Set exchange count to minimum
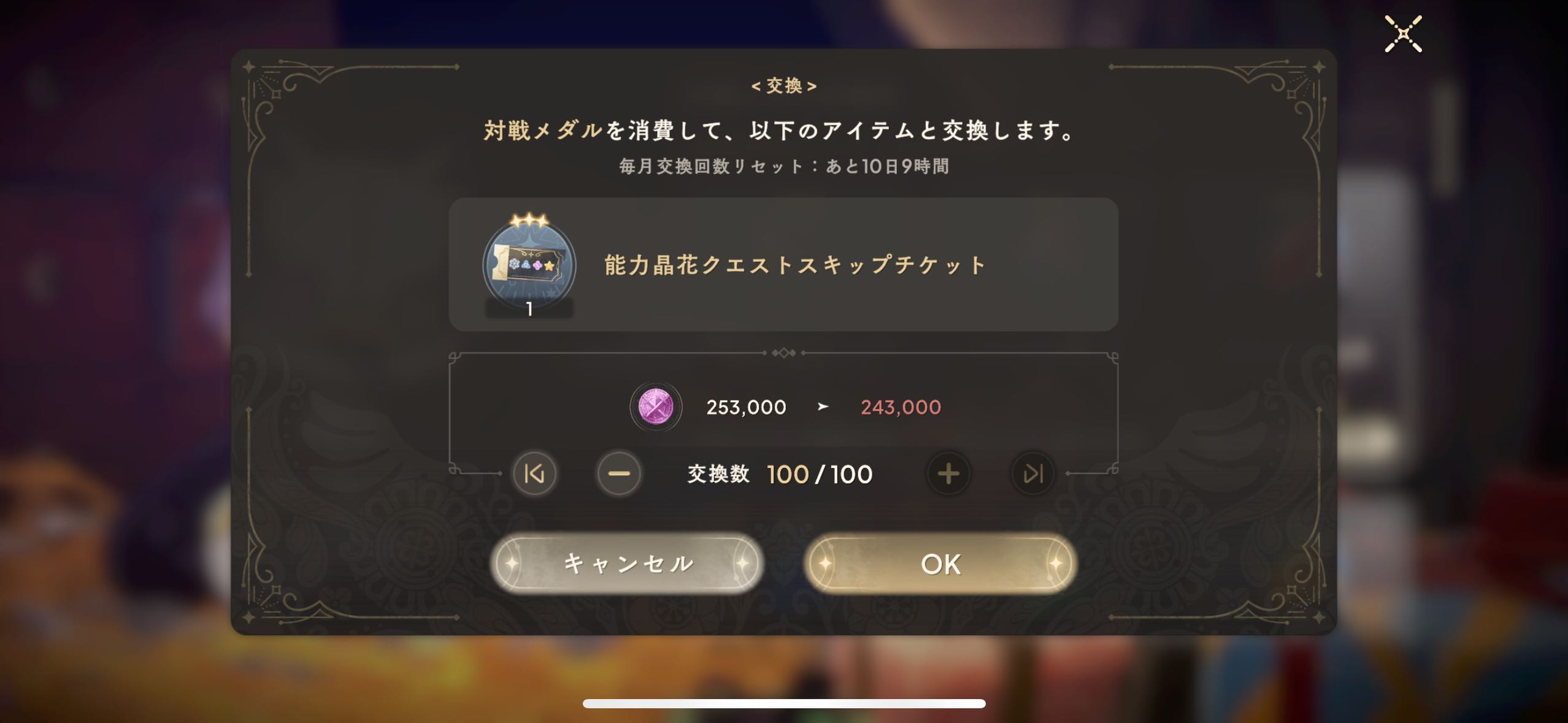Image resolution: width=1568 pixels, height=723 pixels. 534,473
